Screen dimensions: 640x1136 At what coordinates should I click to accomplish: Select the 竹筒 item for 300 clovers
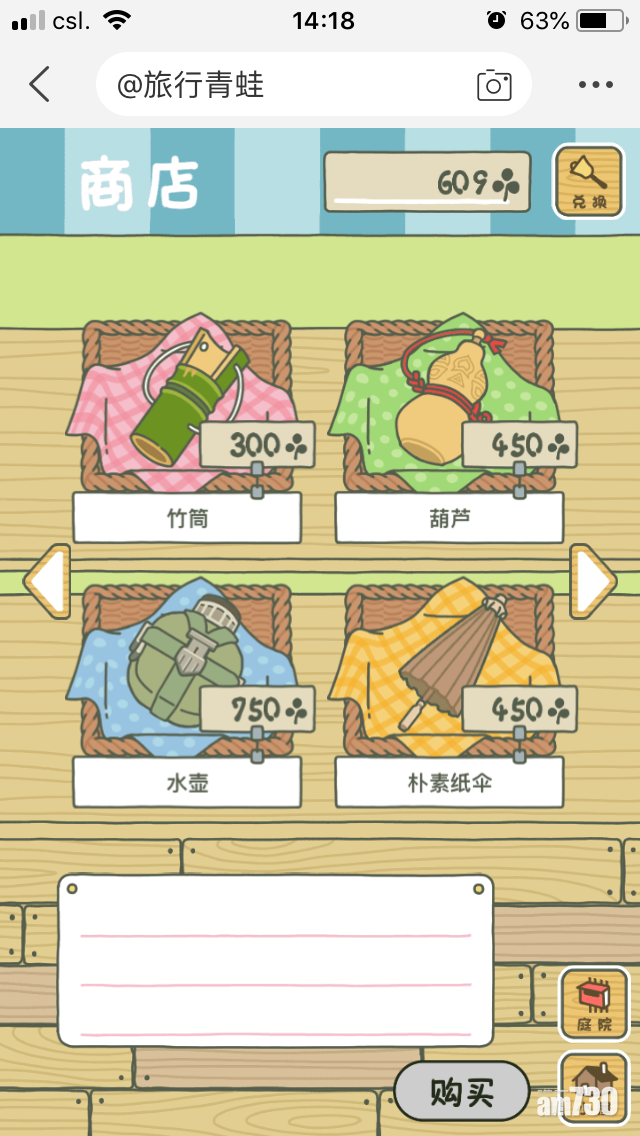point(187,410)
